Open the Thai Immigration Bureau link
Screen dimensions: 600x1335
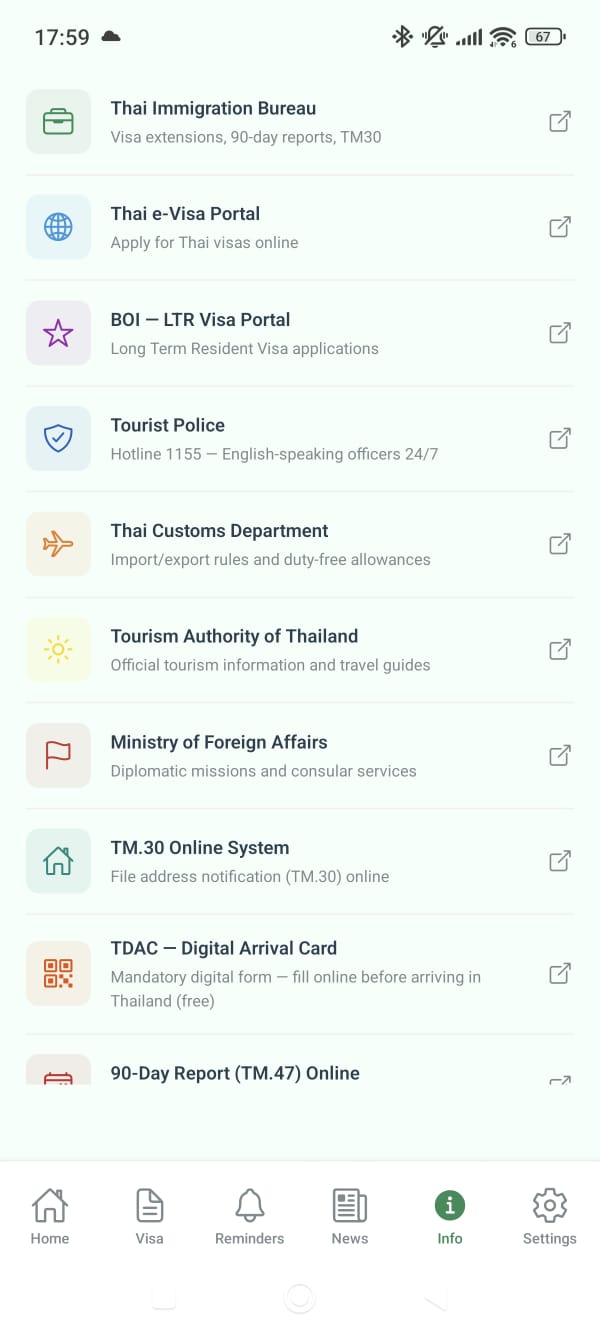[300, 122]
